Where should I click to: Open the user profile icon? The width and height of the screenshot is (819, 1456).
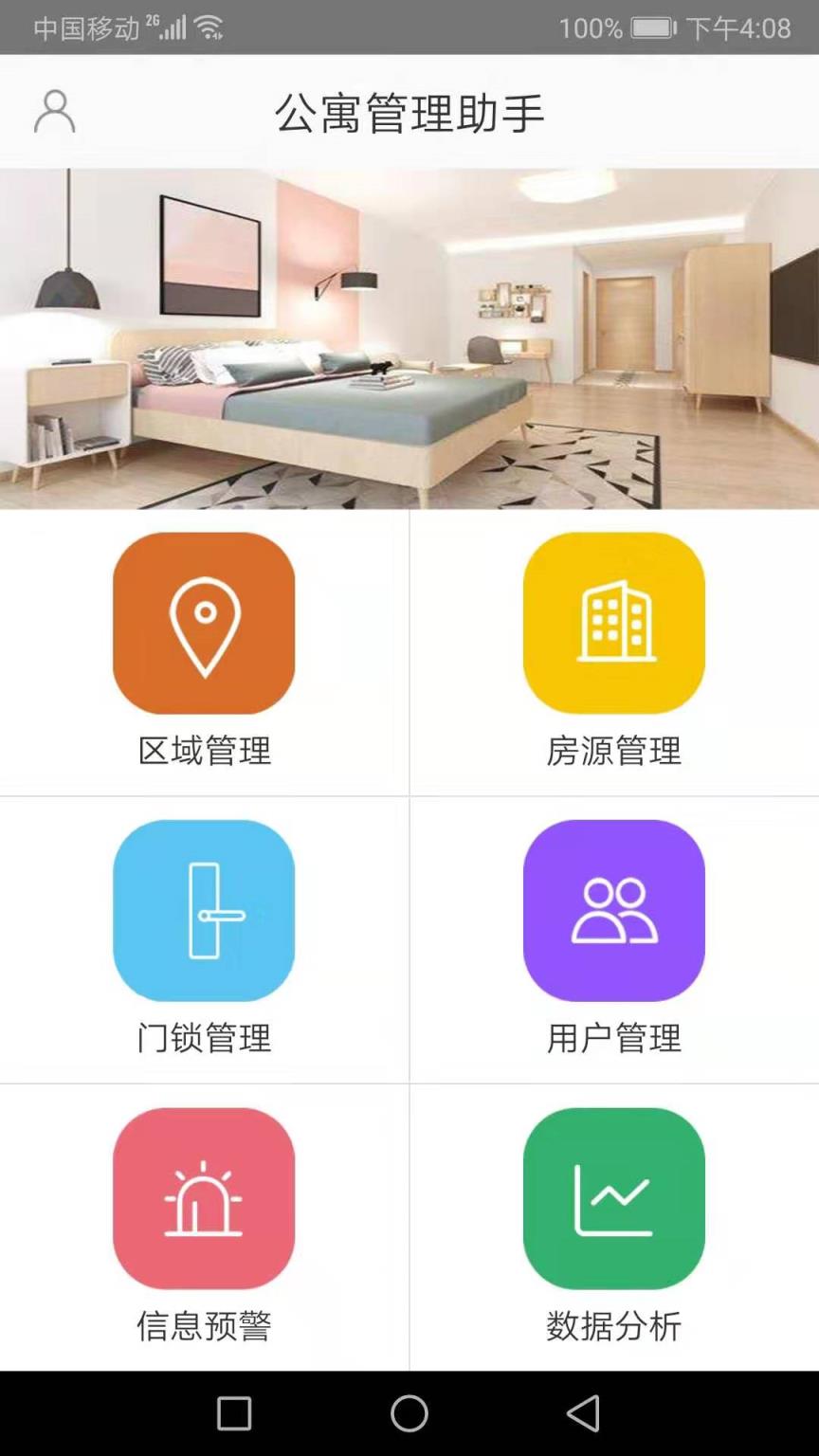pyautogui.click(x=54, y=111)
